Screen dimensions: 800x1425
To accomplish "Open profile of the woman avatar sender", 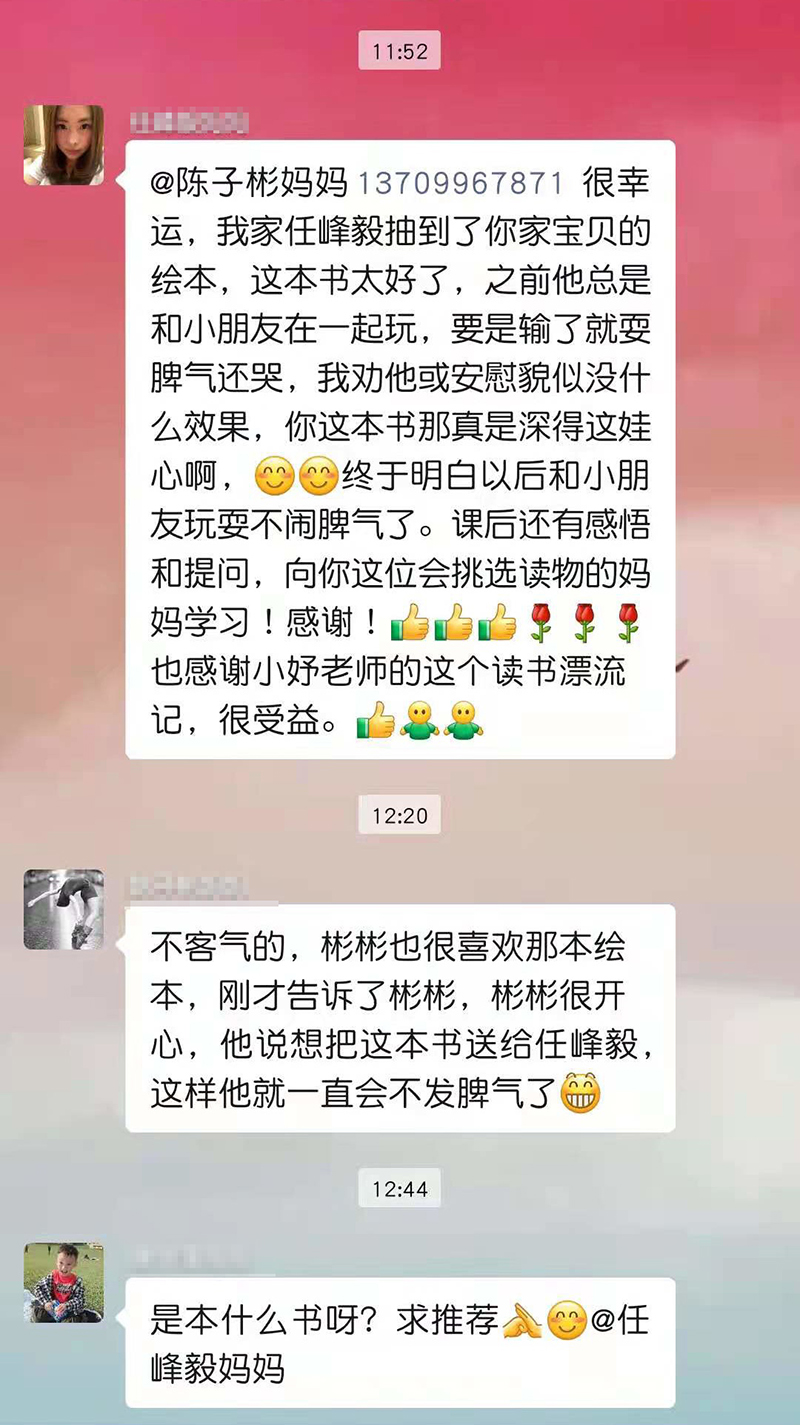I will (64, 145).
